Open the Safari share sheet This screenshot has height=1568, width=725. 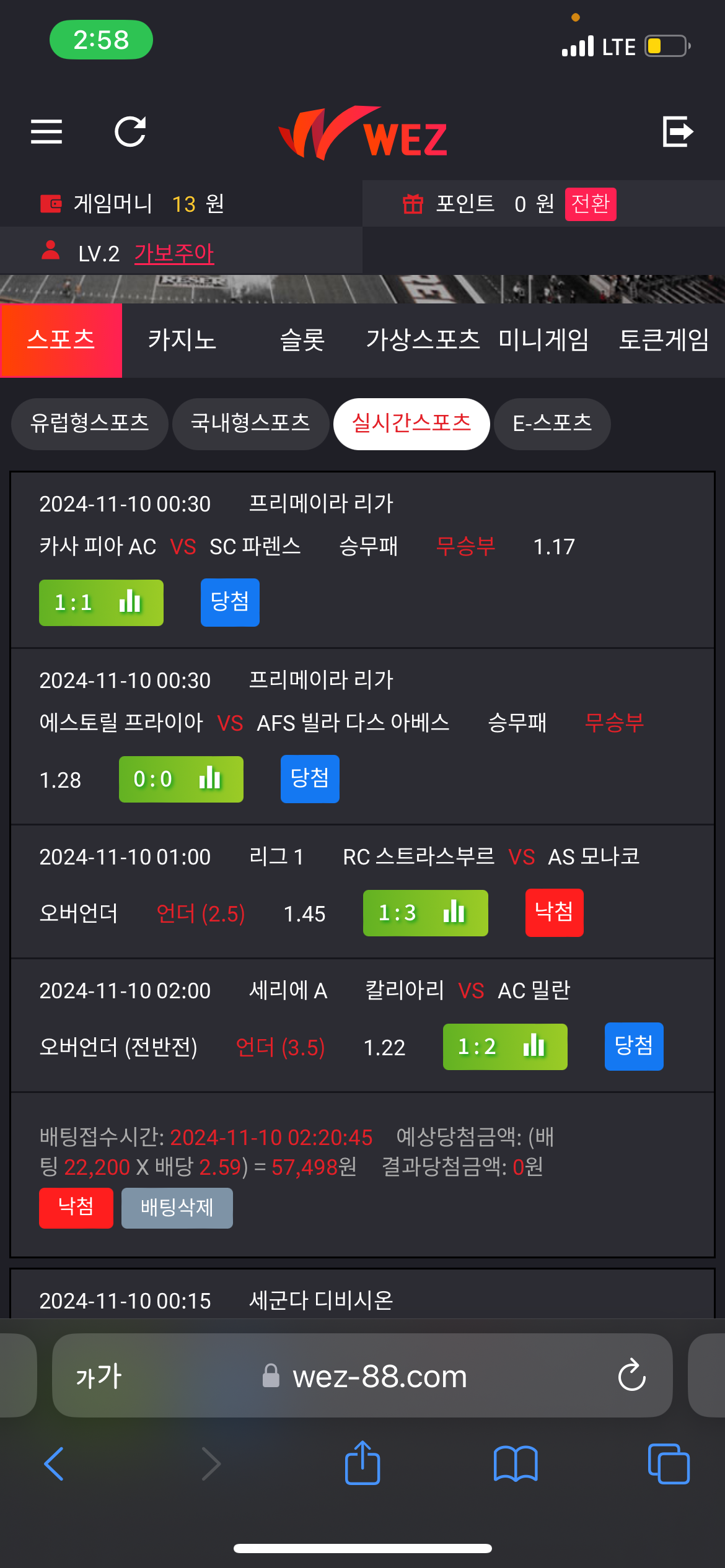[362, 1463]
